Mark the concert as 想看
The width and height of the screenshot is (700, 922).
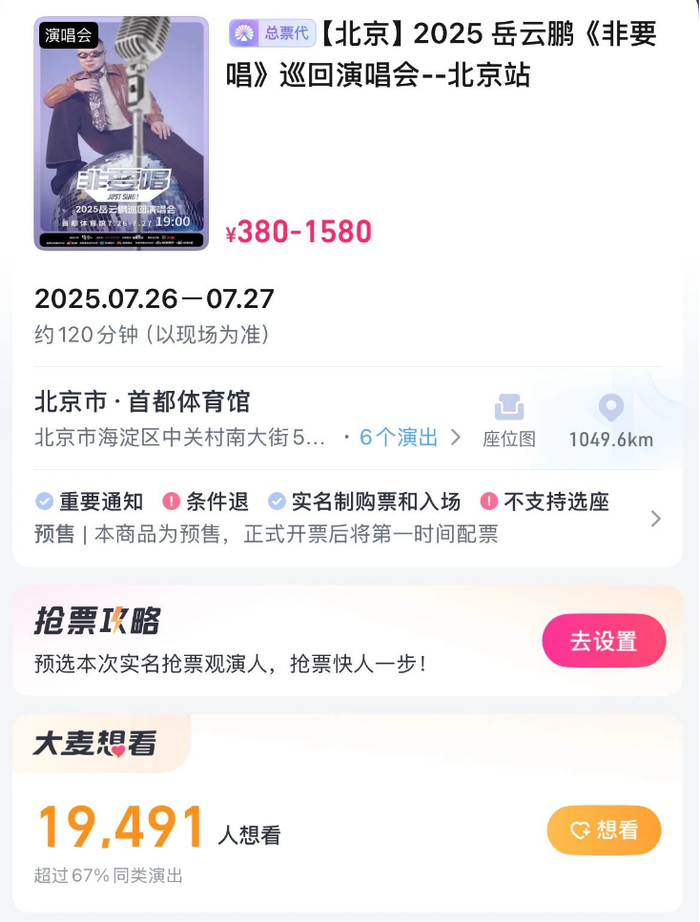pyautogui.click(x=604, y=830)
